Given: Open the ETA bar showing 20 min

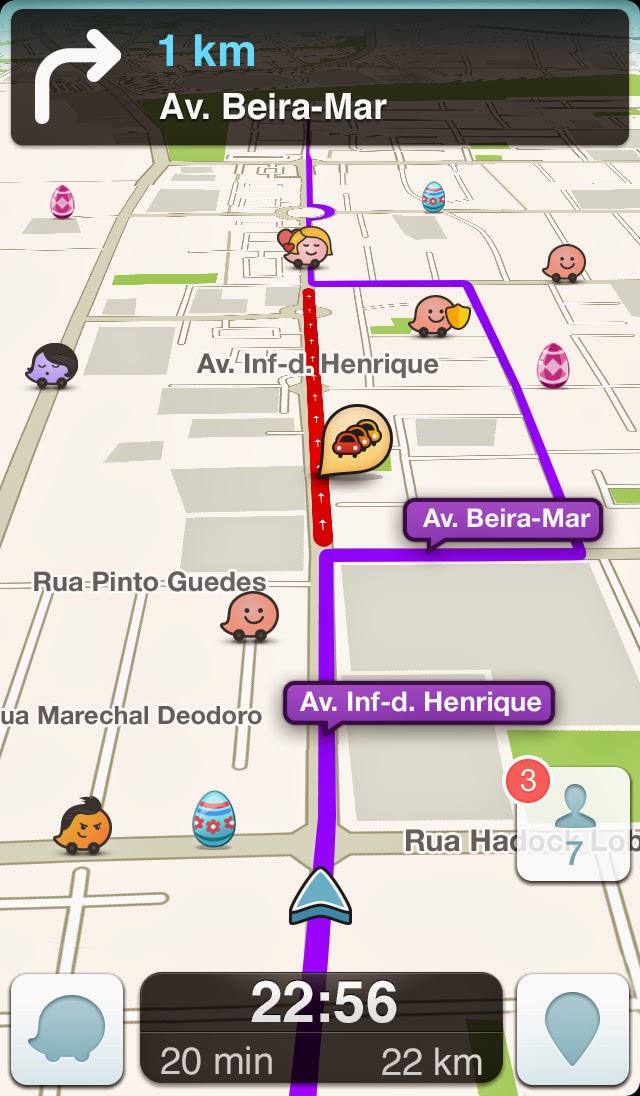Looking at the screenshot, I should pyautogui.click(x=321, y=1029).
